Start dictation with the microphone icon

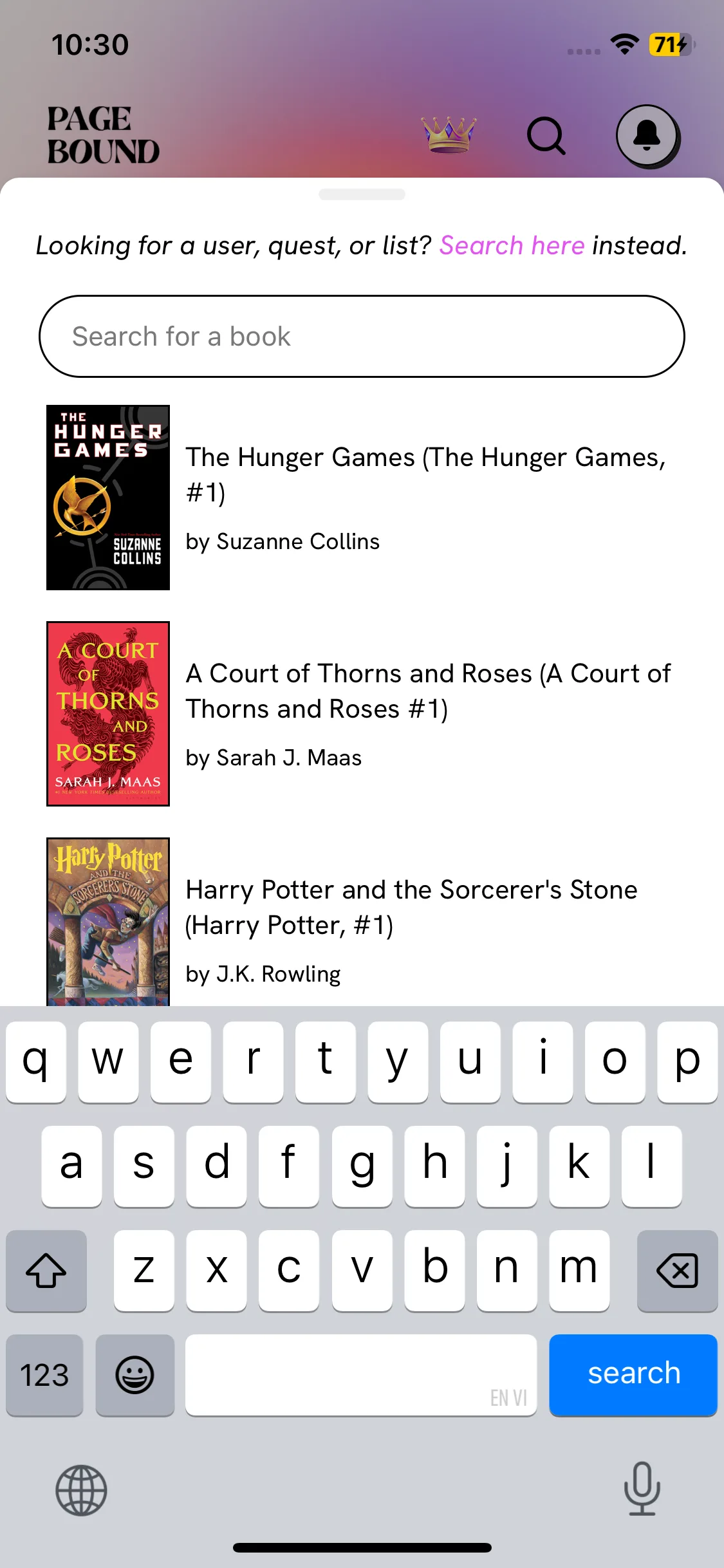pyautogui.click(x=642, y=1488)
